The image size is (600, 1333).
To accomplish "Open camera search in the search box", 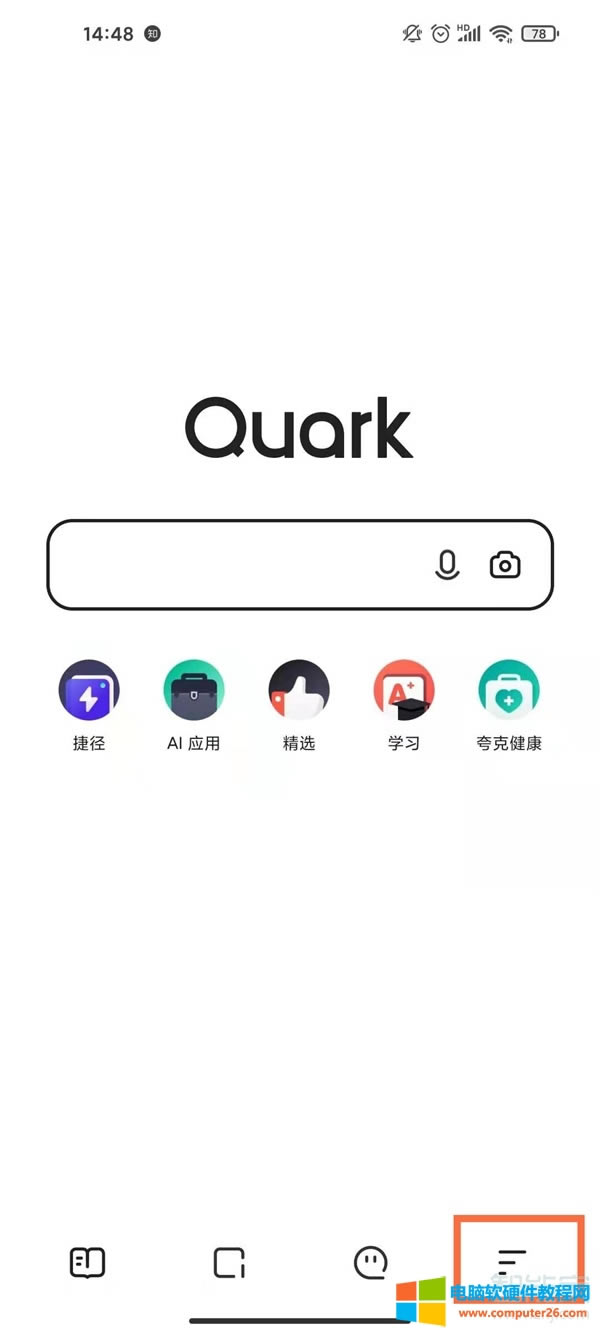I will 505,565.
